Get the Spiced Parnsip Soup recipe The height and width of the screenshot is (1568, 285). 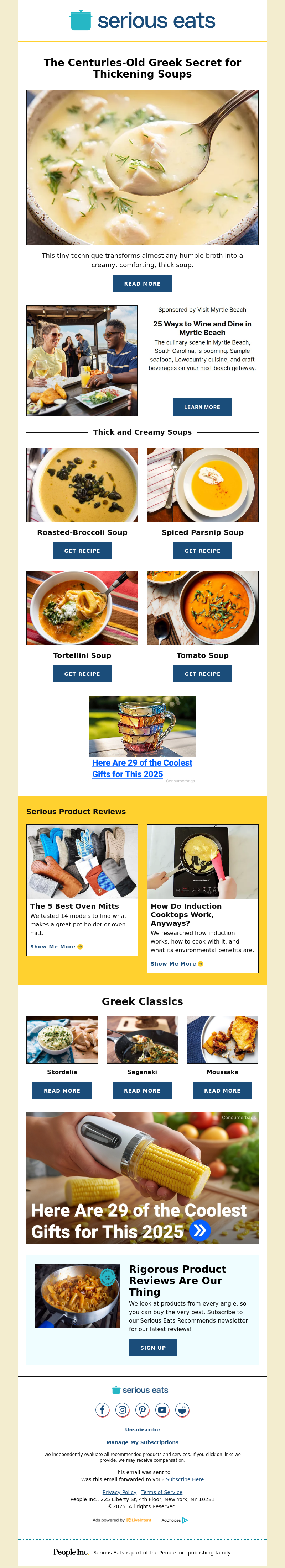(202, 551)
